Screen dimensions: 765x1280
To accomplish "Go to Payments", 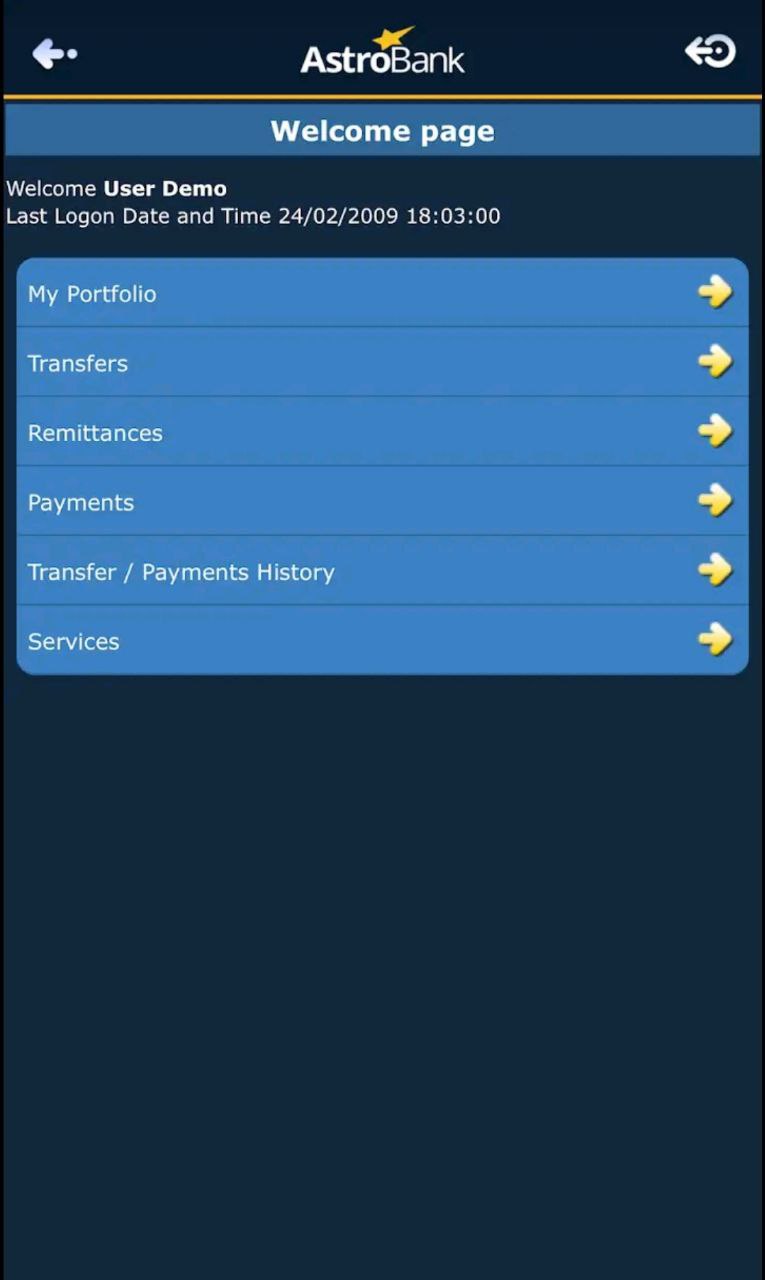I will (382, 501).
